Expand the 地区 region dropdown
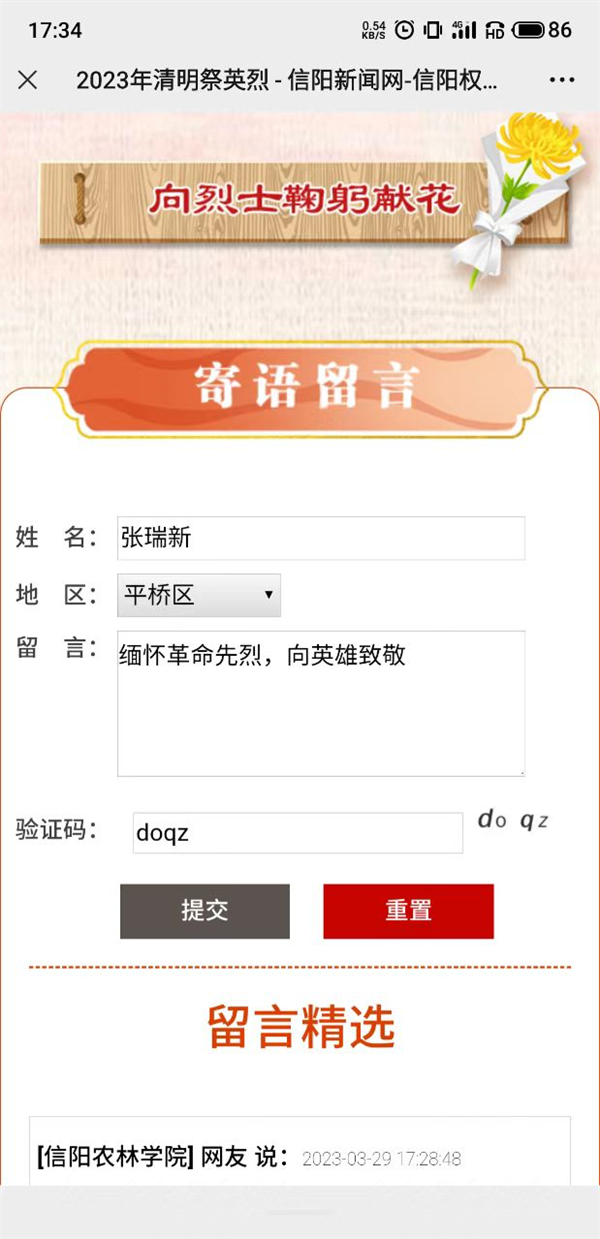 pyautogui.click(x=199, y=595)
